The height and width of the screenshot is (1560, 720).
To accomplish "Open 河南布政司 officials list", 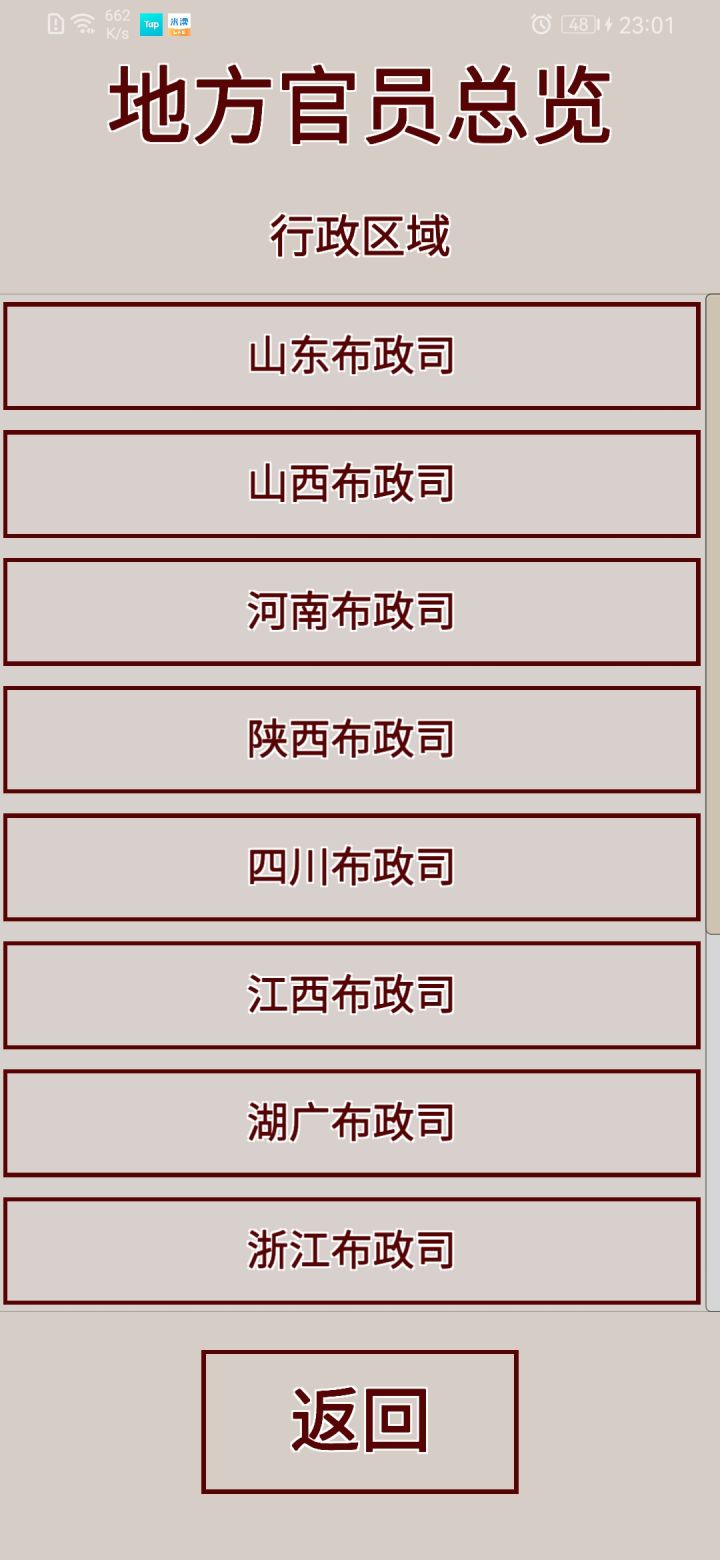I will coord(353,612).
